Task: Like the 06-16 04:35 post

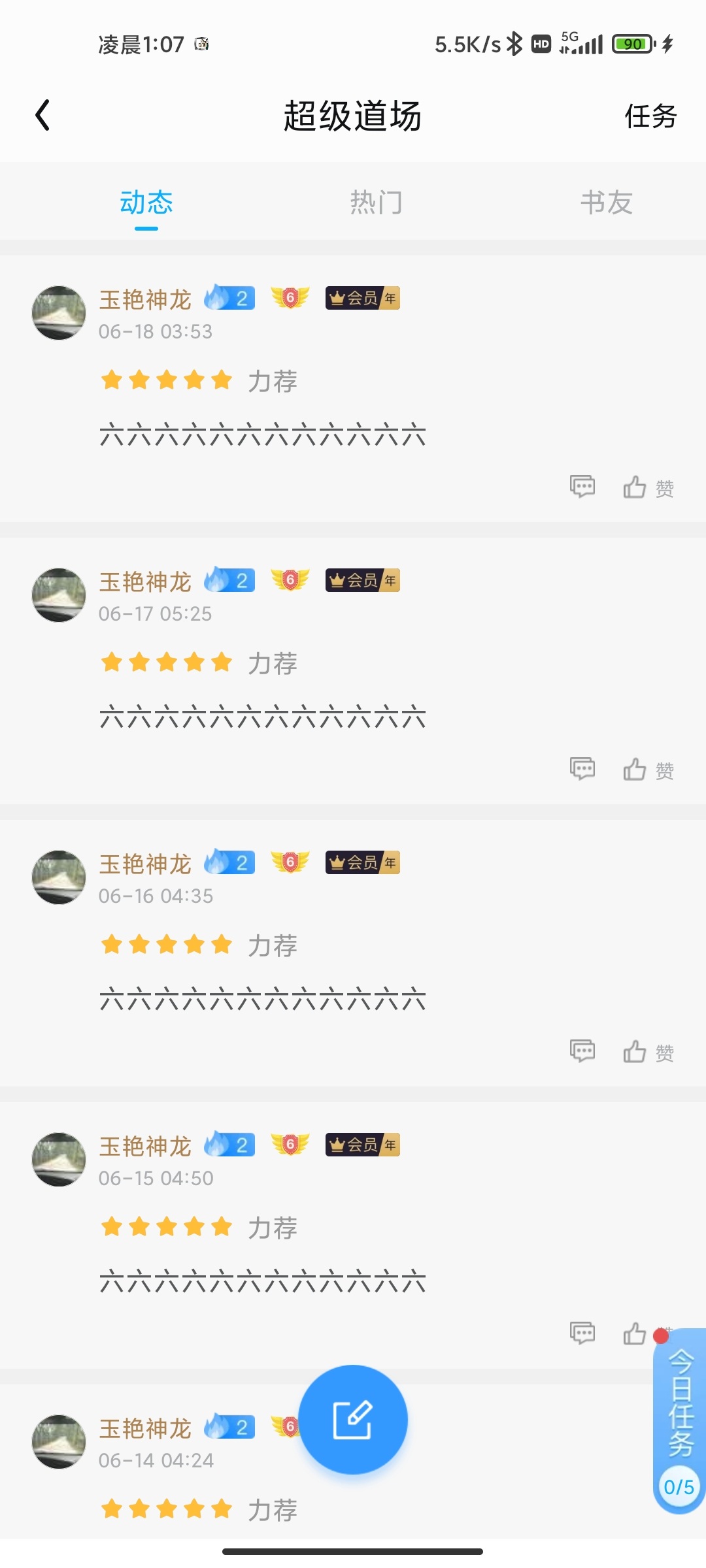Action: point(647,1052)
